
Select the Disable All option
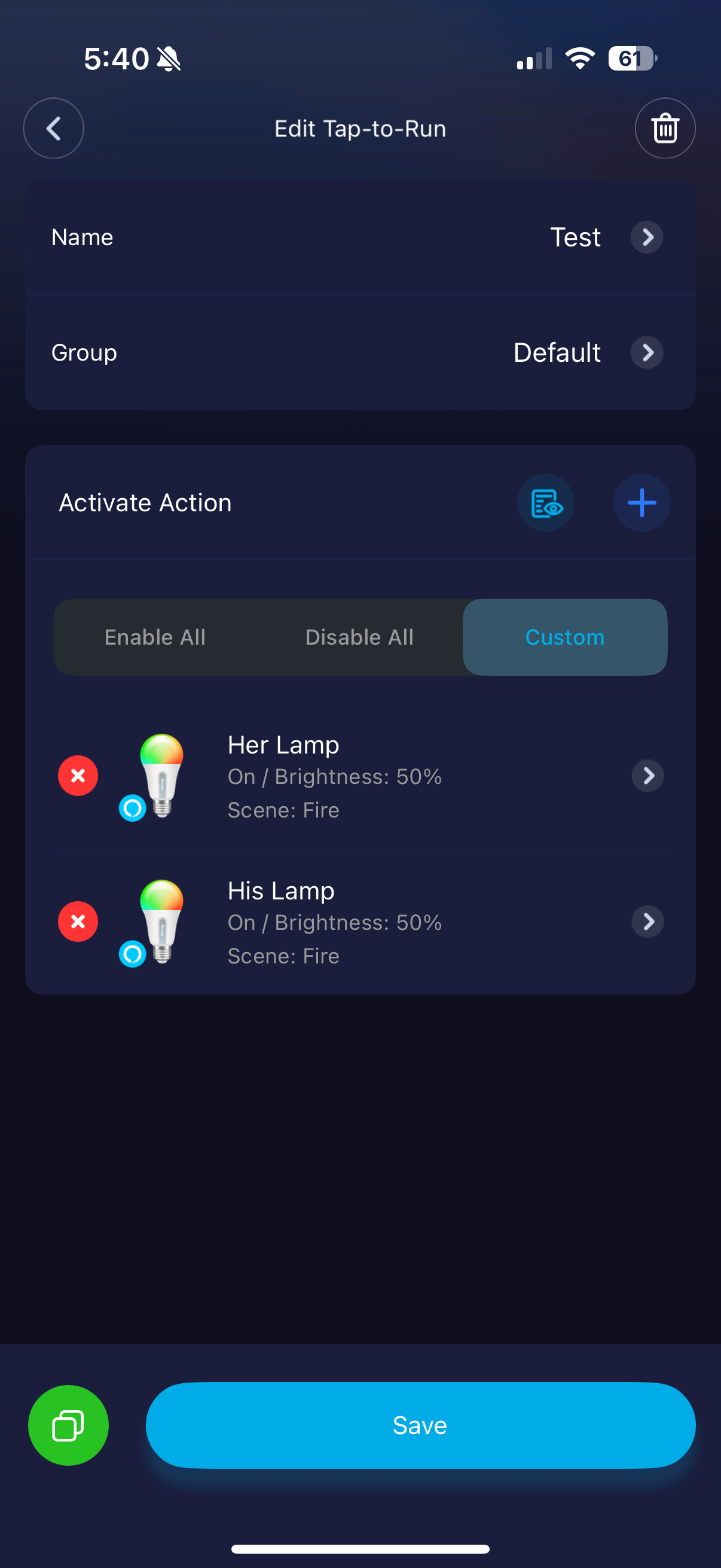(x=359, y=637)
